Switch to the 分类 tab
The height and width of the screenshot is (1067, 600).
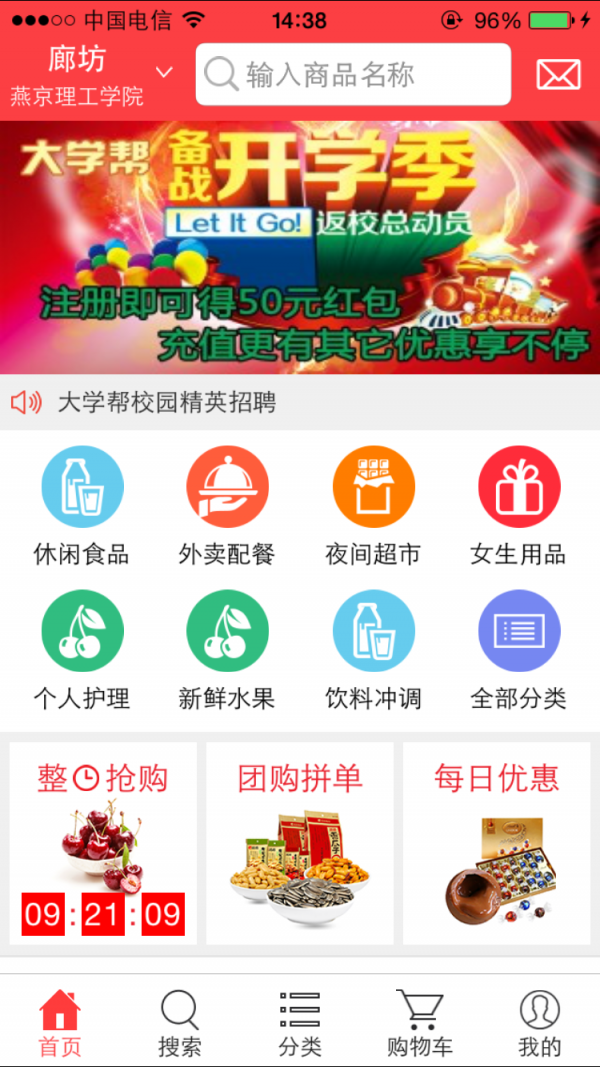click(x=300, y=1023)
